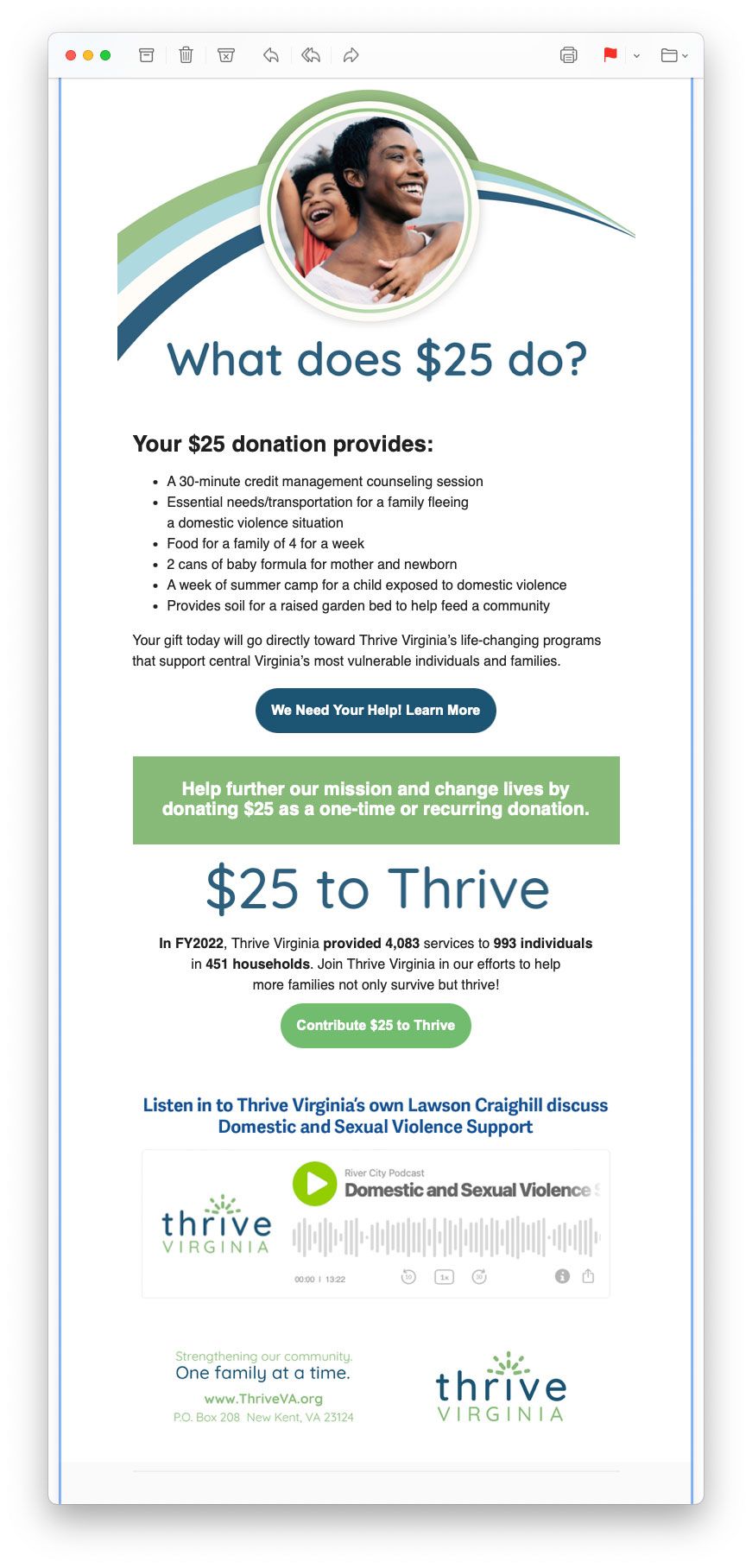Viewport: 752px width, 1568px height.
Task: Open the move-to-folder menu
Action: (673, 55)
